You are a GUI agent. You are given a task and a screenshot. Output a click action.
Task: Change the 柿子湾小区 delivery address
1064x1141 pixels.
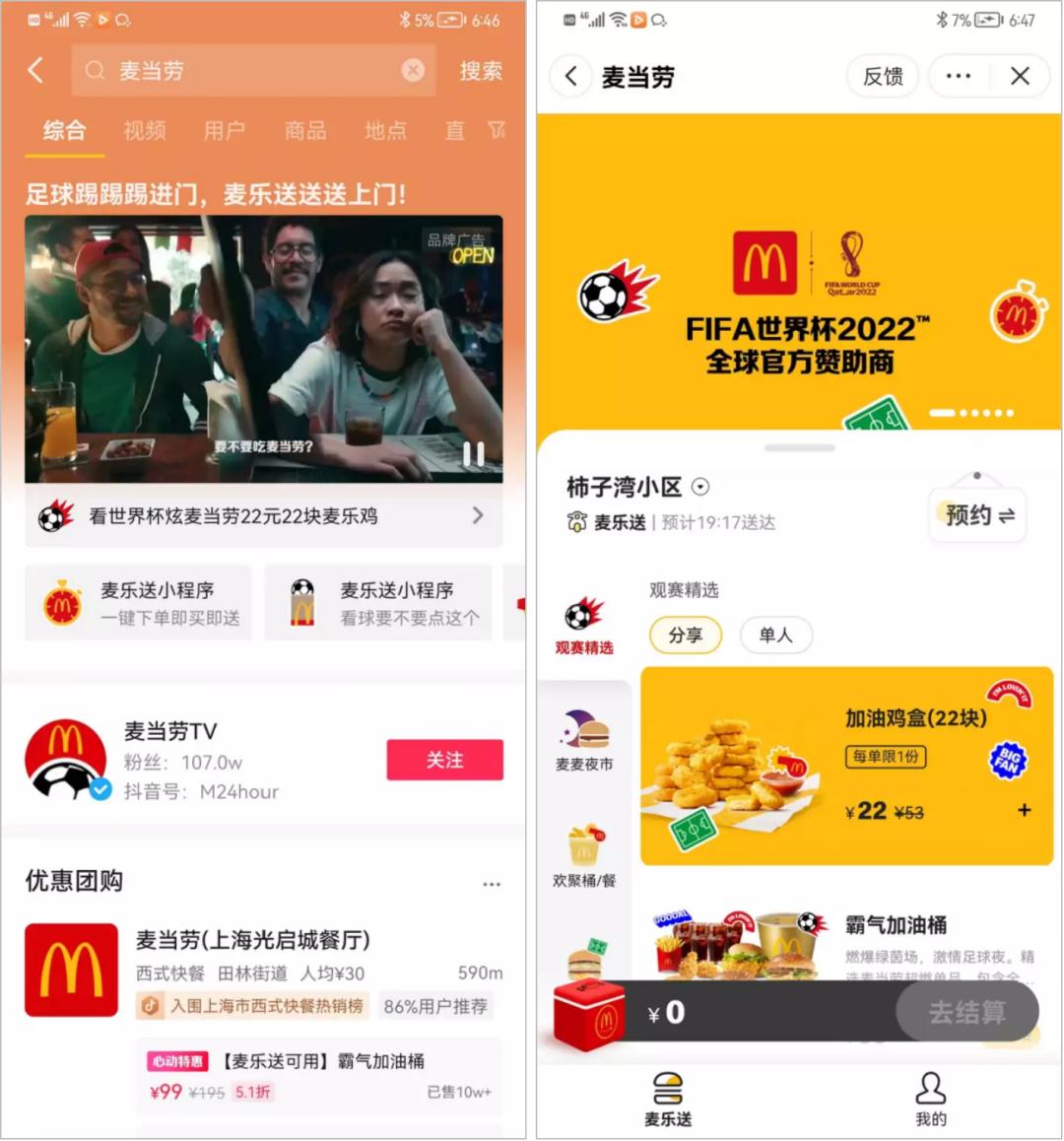[x=637, y=487]
